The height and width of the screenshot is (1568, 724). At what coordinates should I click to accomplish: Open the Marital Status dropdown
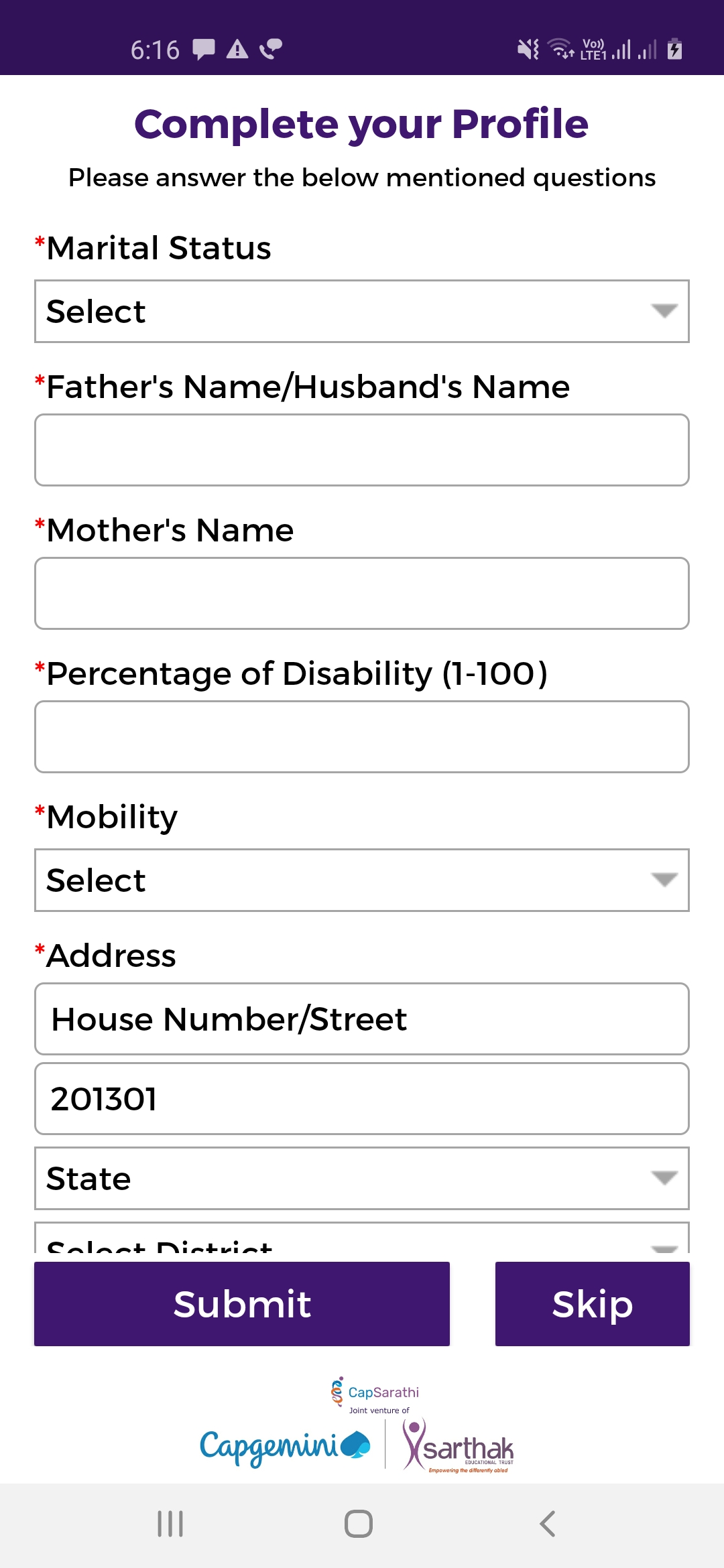click(x=362, y=311)
